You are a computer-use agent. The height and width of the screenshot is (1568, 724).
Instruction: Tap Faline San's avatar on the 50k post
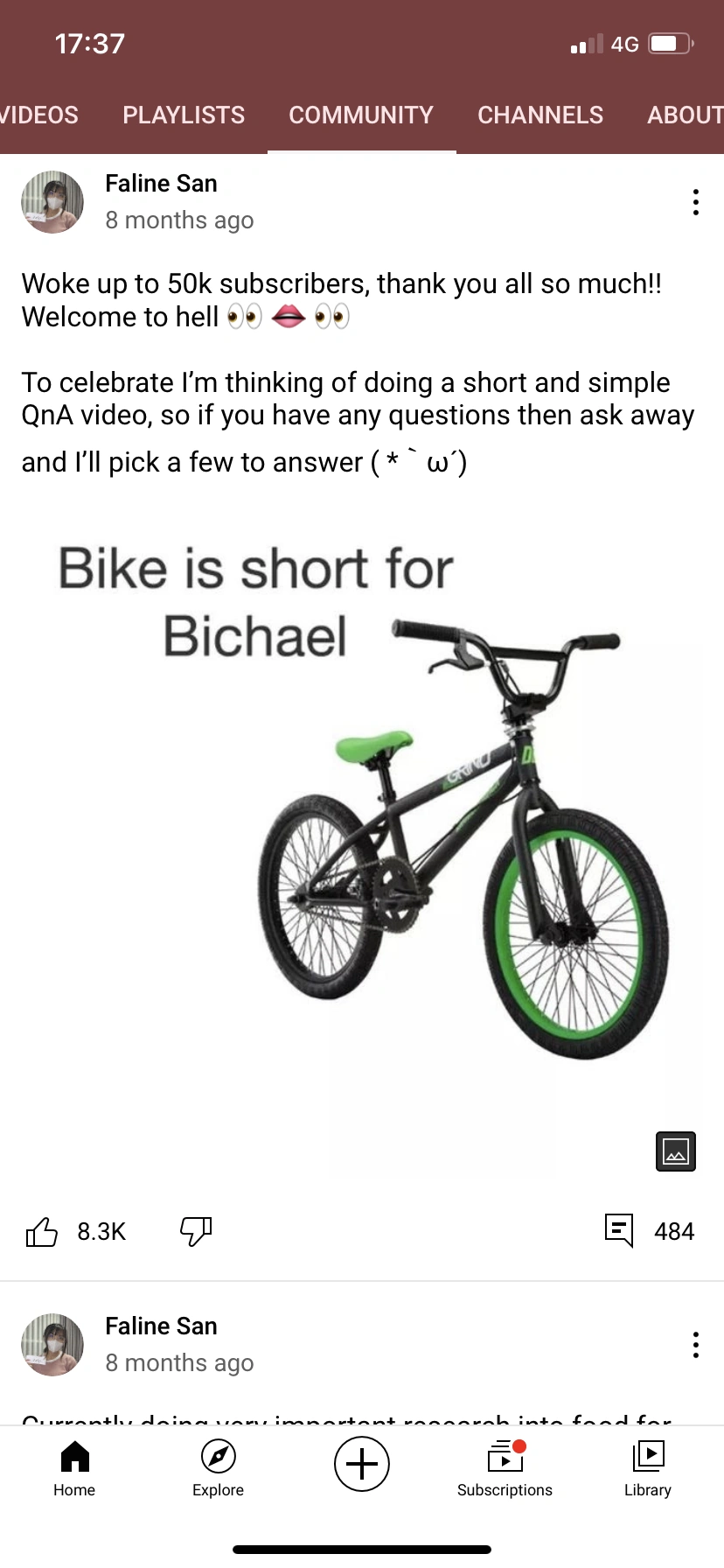[52, 202]
